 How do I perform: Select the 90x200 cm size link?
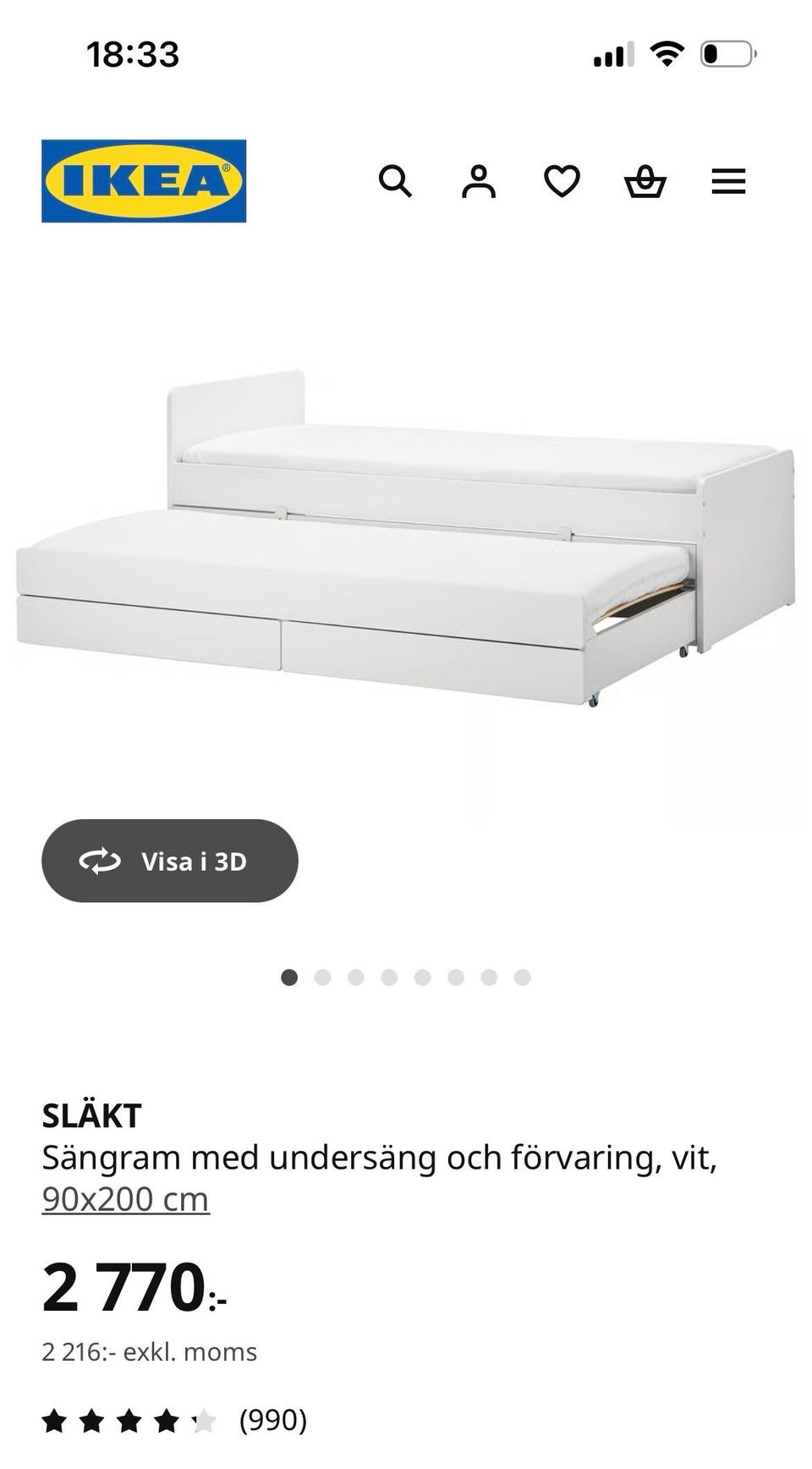125,1199
